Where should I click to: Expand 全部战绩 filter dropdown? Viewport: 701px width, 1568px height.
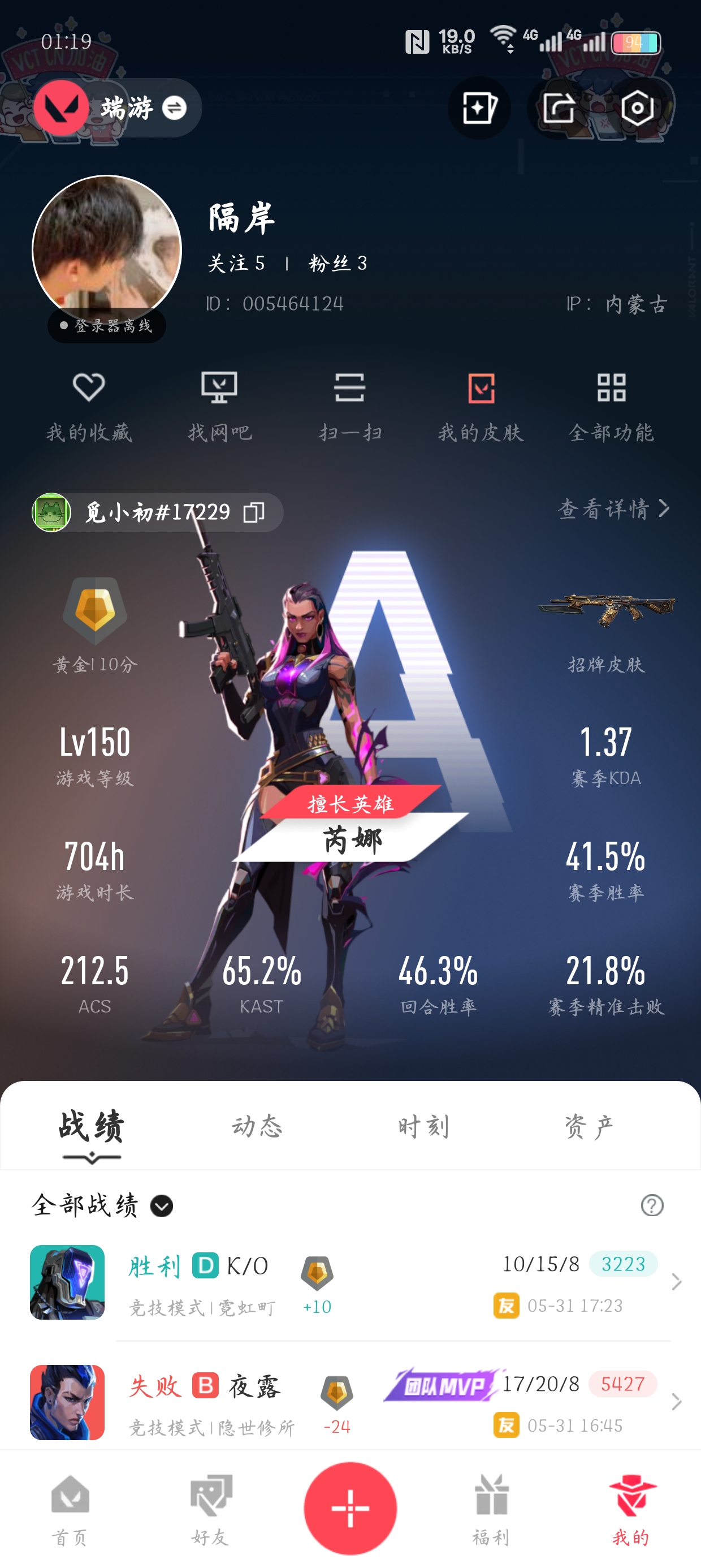162,1206
